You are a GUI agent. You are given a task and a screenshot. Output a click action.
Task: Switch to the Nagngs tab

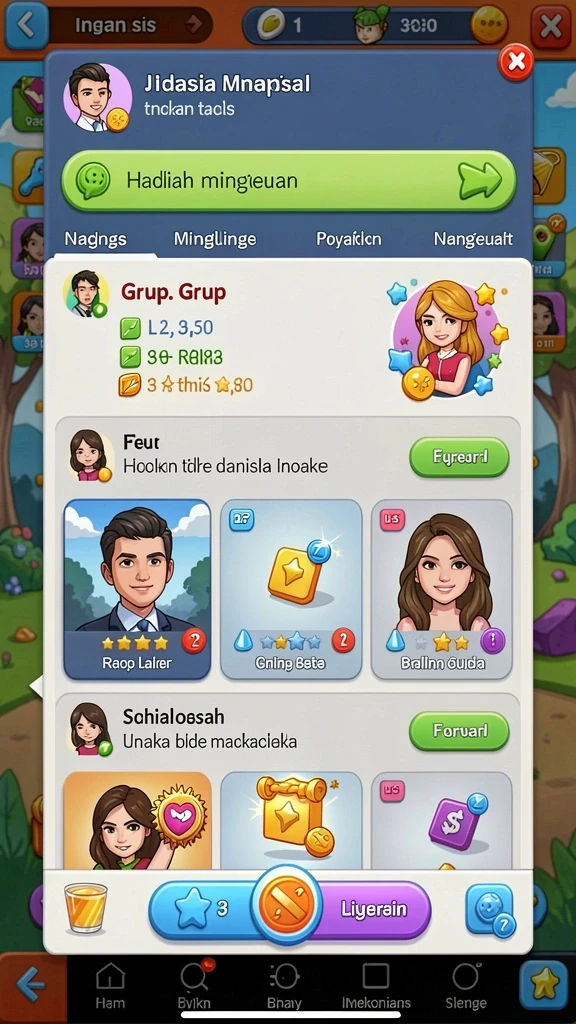(95, 239)
